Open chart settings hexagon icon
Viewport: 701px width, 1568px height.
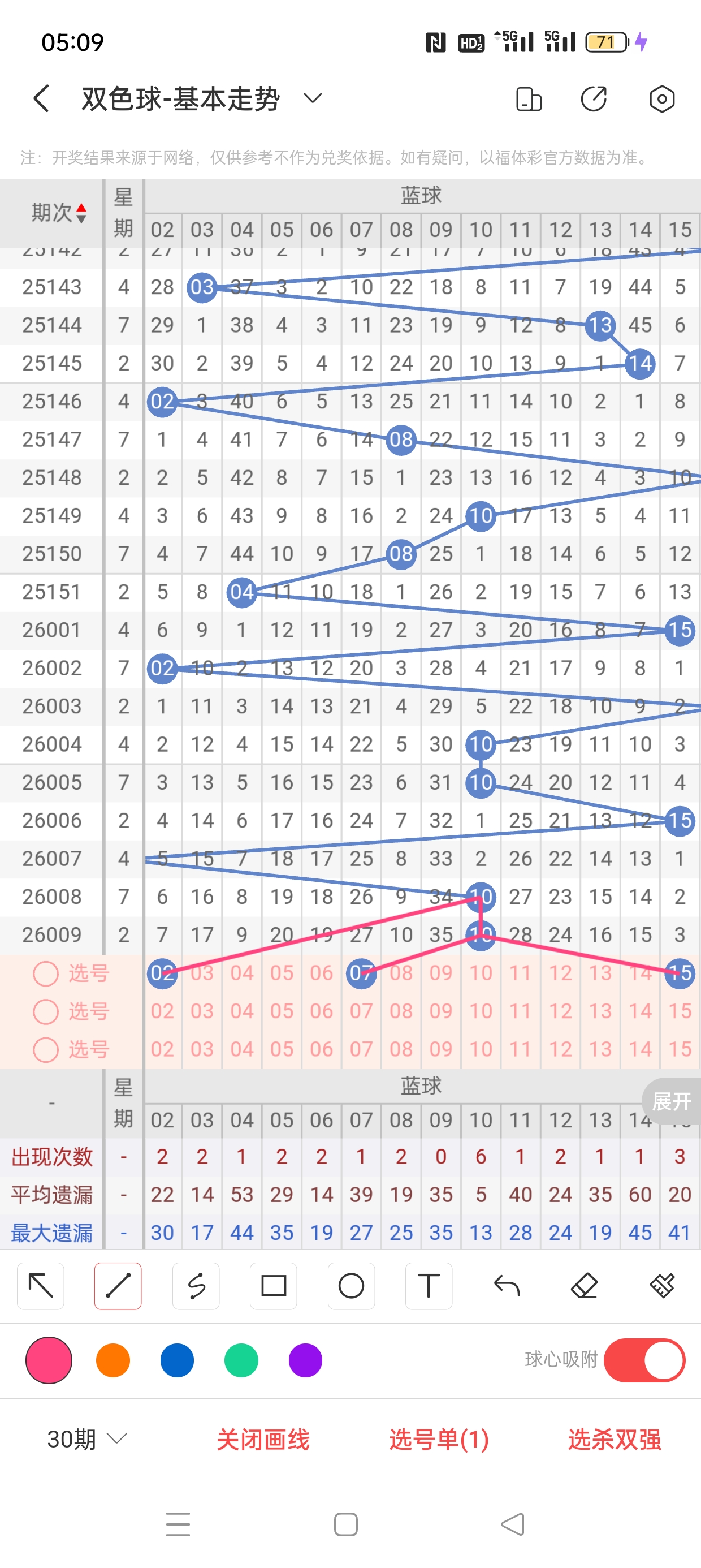click(x=661, y=98)
